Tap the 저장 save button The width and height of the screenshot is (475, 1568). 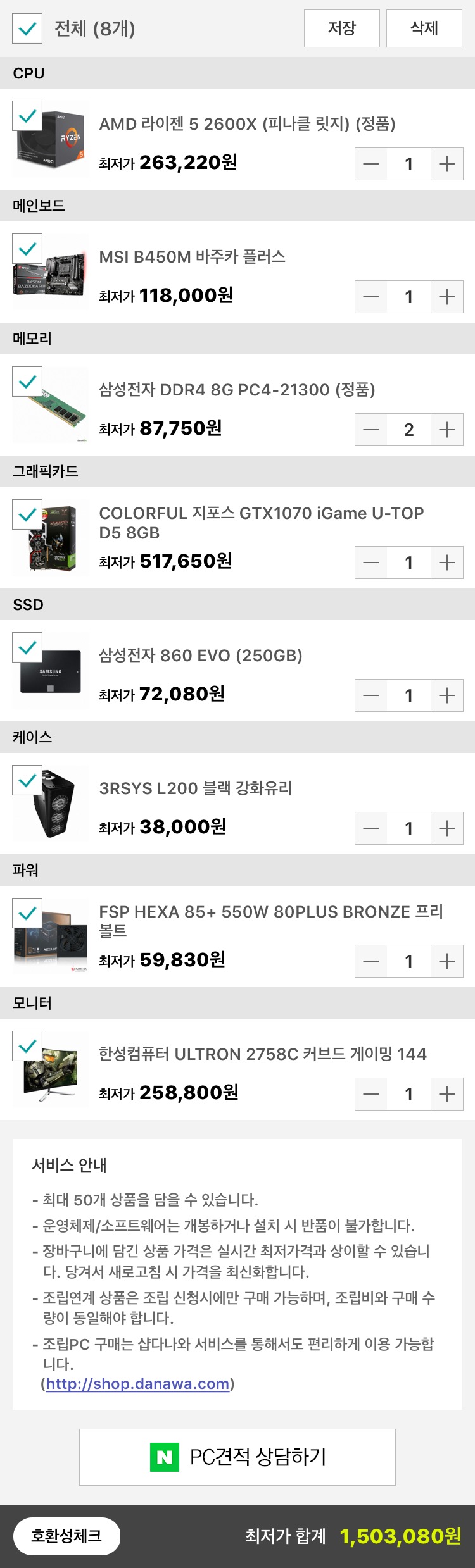(x=342, y=28)
